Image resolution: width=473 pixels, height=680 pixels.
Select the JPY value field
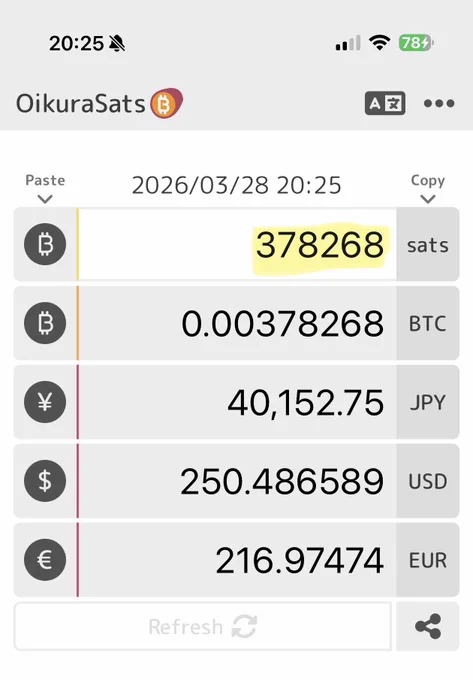pyautogui.click(x=237, y=402)
